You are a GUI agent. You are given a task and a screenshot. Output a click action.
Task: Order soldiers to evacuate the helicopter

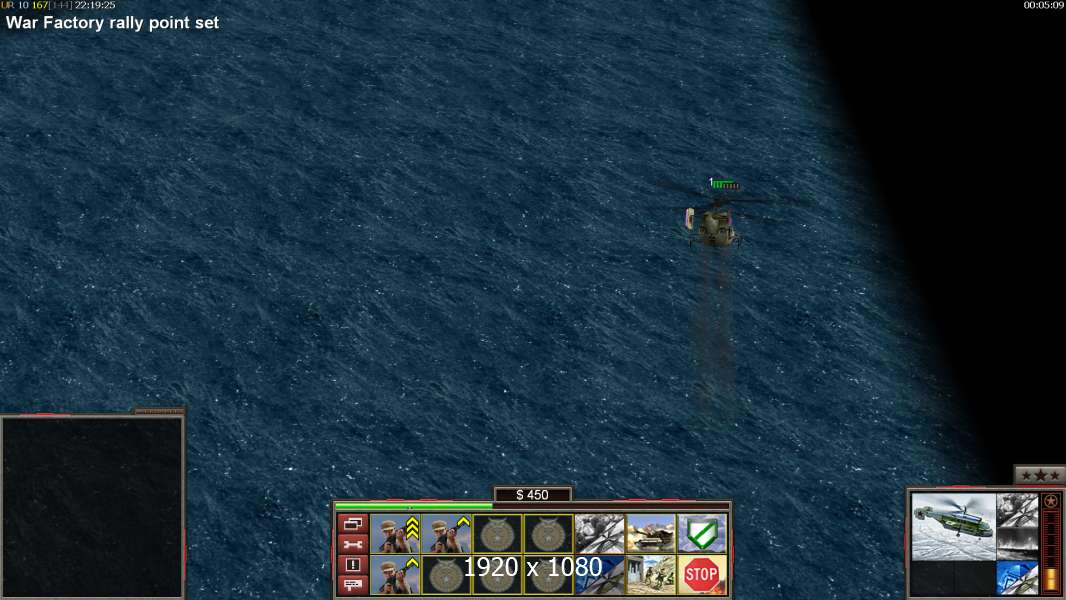651,574
